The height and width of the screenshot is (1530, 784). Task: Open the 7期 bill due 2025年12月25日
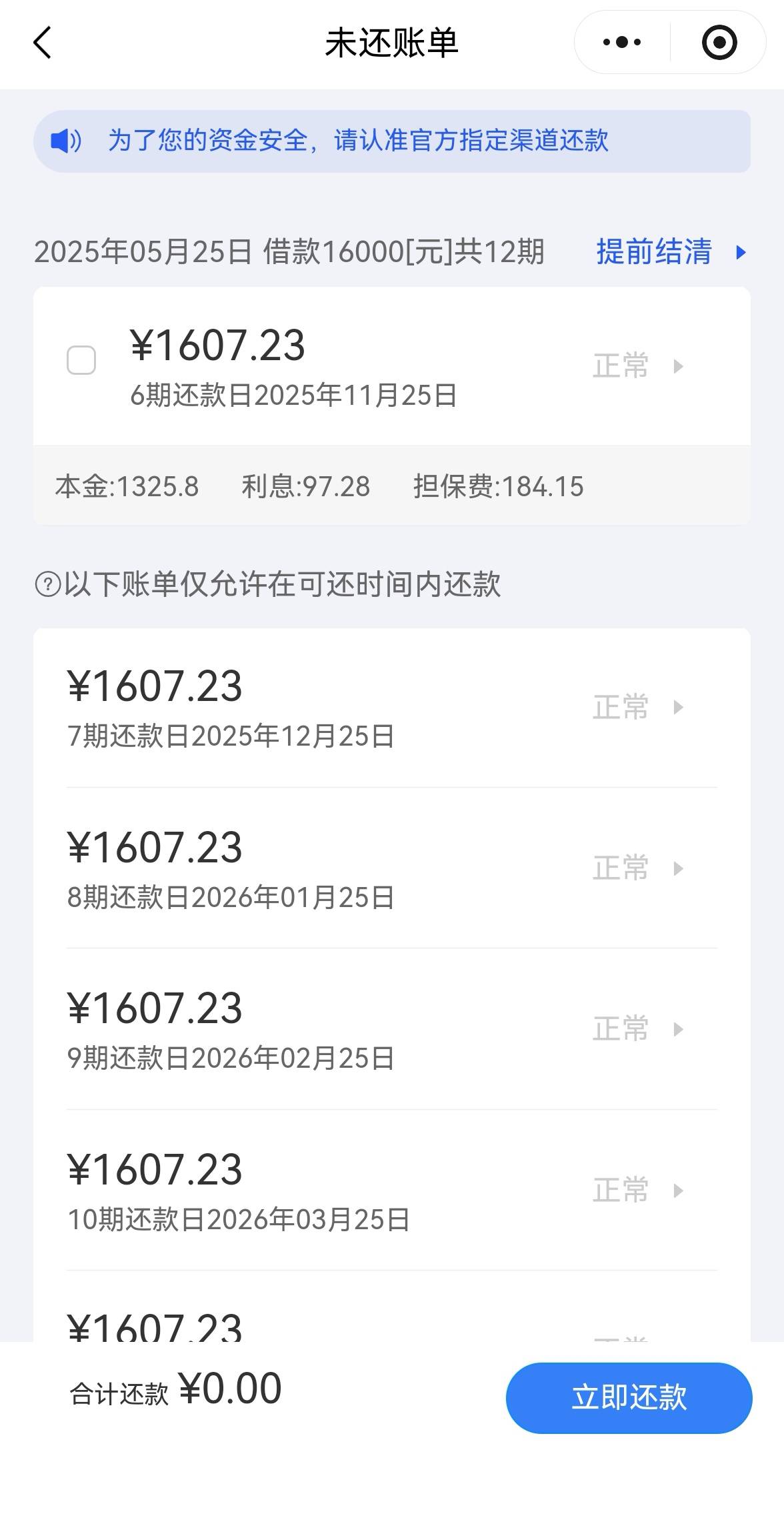392,708
